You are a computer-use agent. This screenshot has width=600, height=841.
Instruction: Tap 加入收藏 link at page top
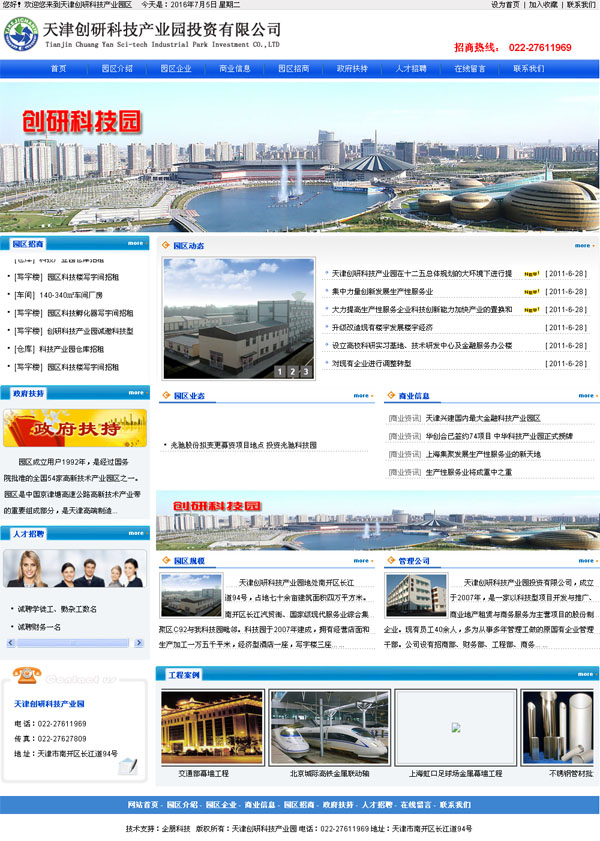coord(543,5)
